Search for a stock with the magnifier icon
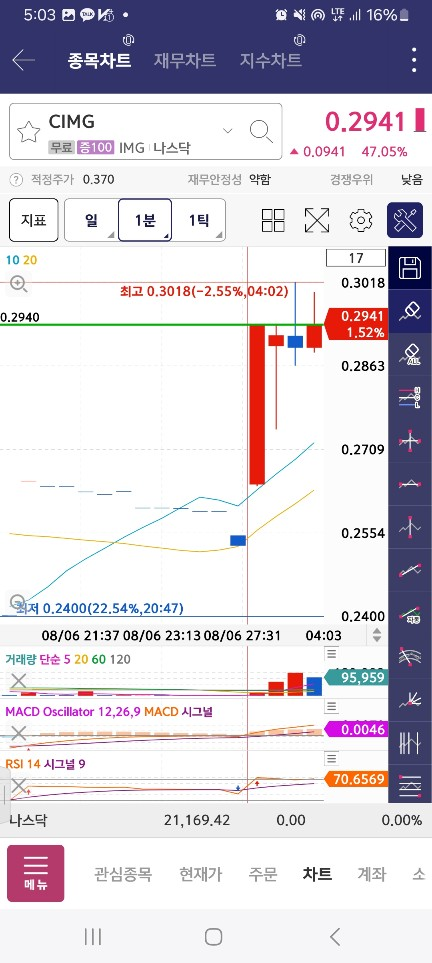The height and width of the screenshot is (963, 432). click(261, 131)
